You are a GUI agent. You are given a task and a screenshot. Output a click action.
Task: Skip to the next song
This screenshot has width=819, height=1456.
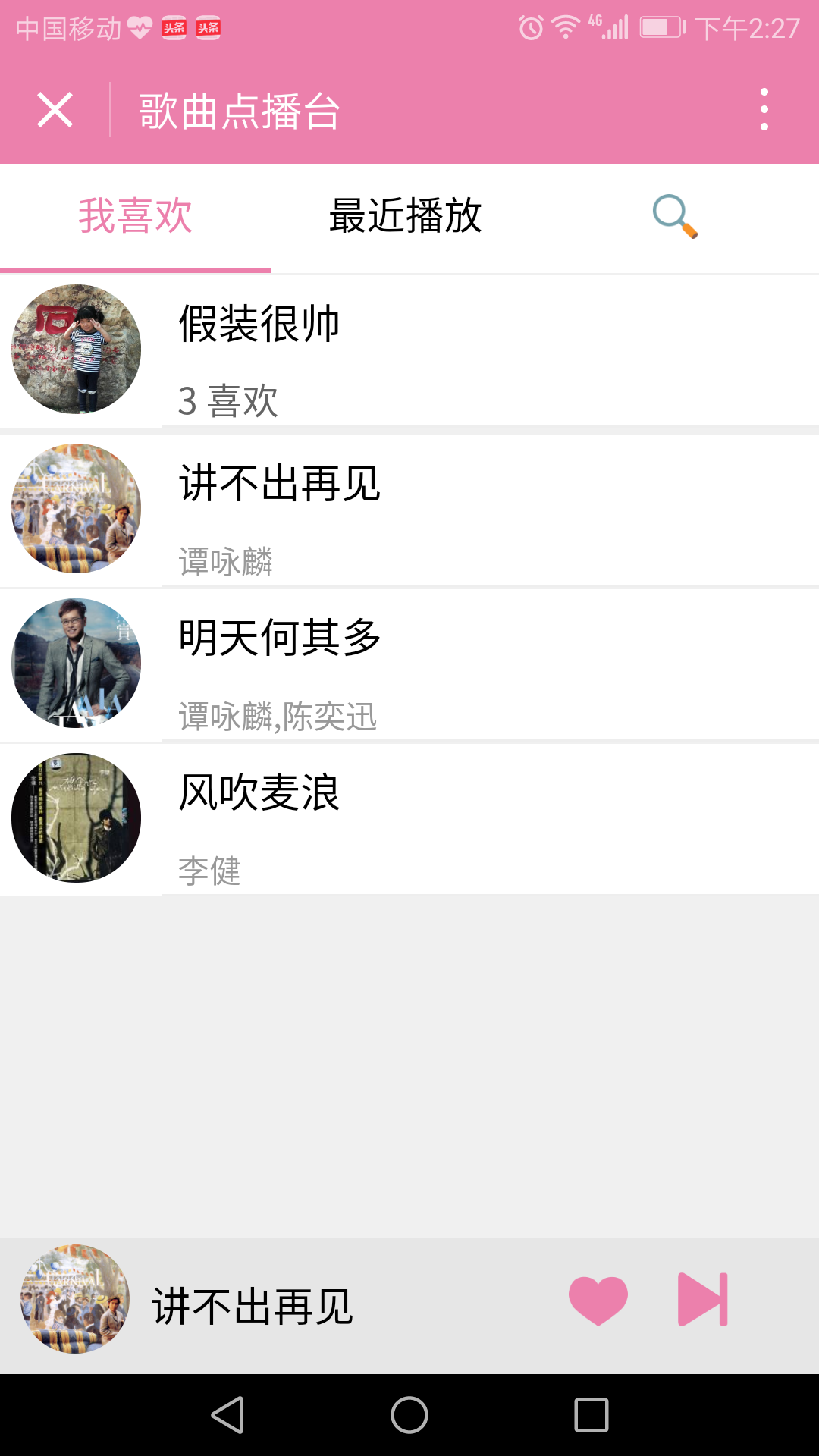(x=702, y=1300)
